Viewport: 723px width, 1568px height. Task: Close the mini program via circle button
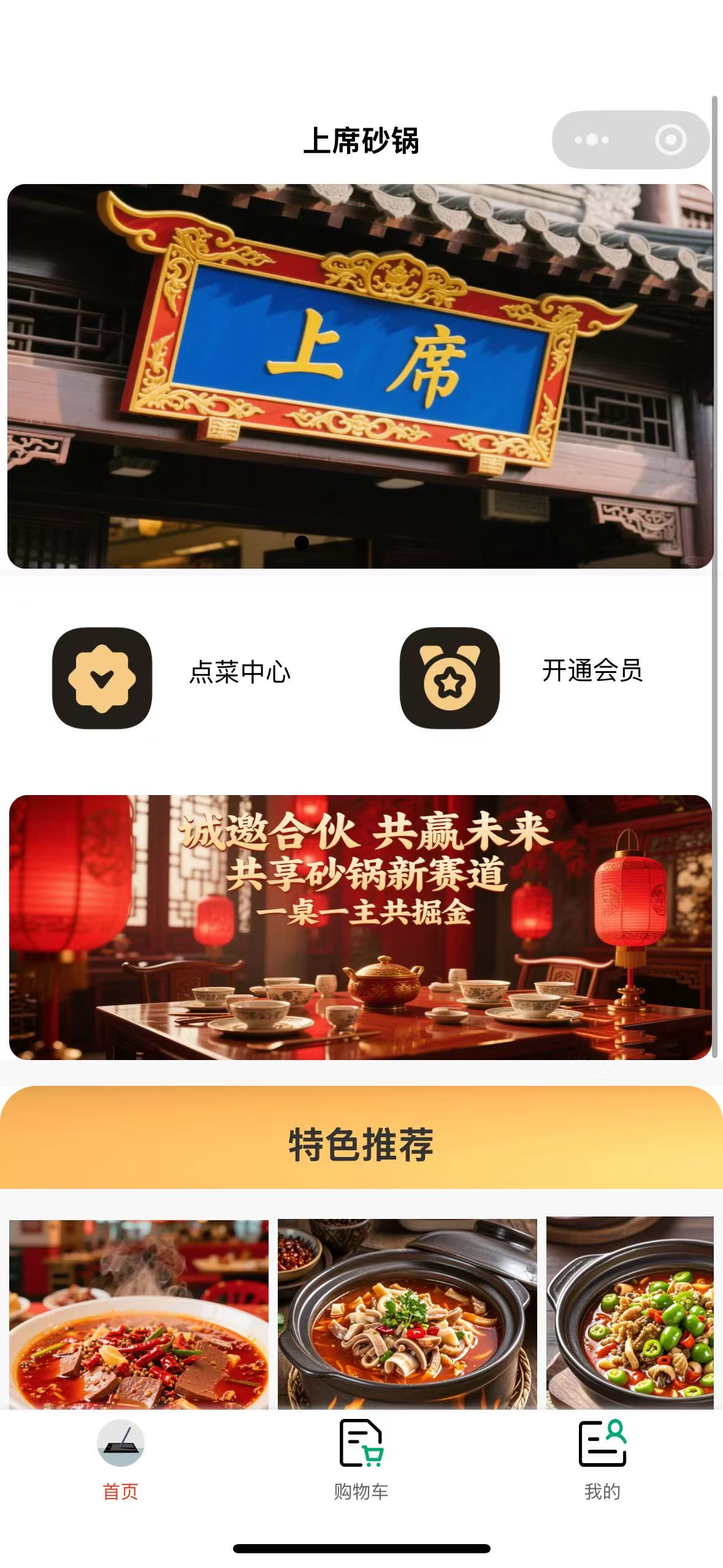(670, 140)
